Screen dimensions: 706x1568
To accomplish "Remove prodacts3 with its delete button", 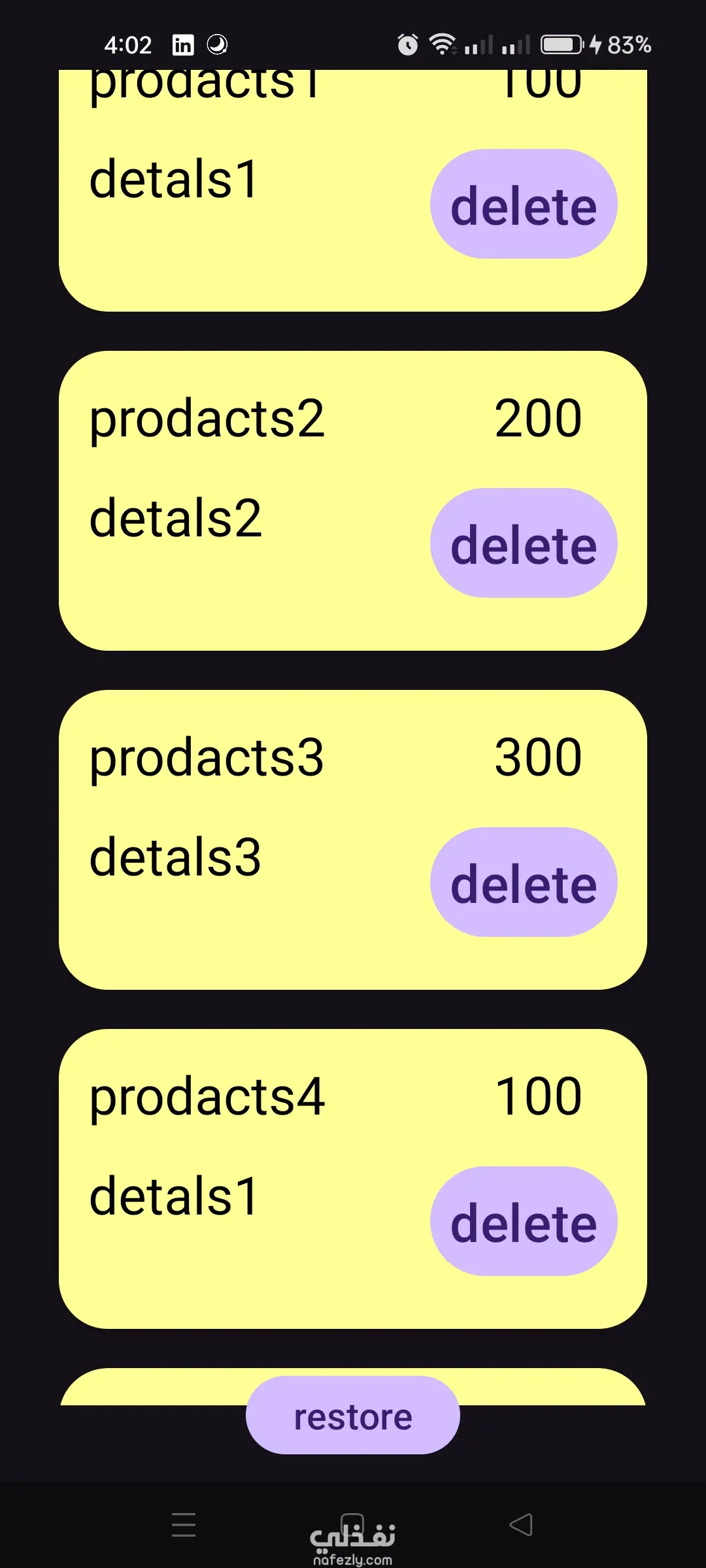I will (524, 882).
